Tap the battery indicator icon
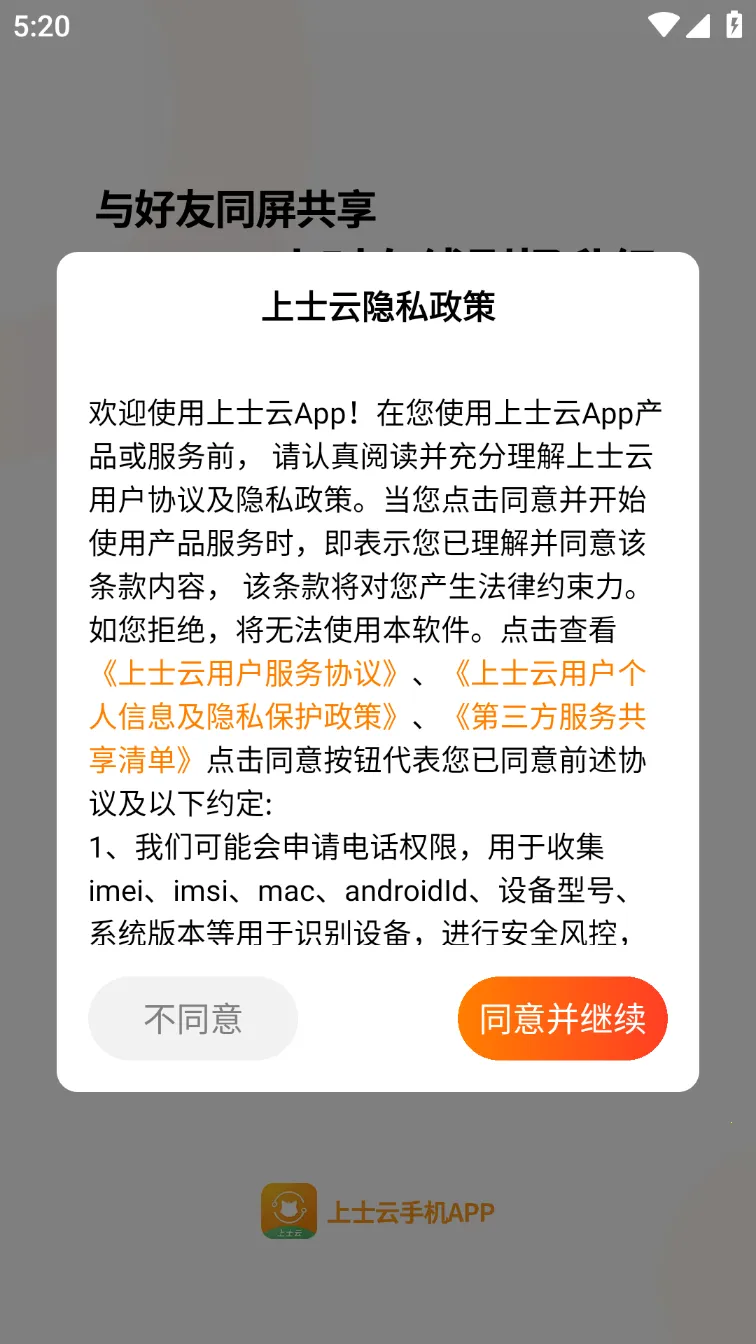Viewport: 756px width, 1344px height. (735, 27)
